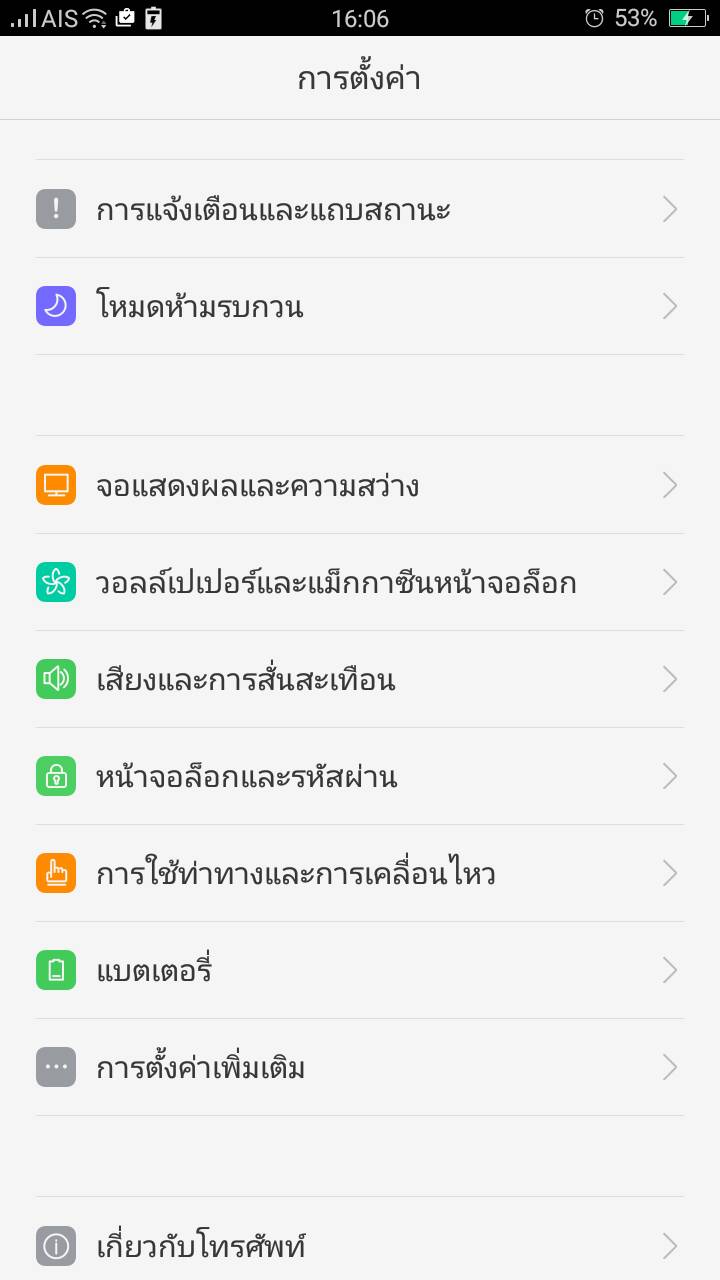Image resolution: width=720 pixels, height=1280 pixels.
Task: Go to จอแสดงผลและความสว่าง
Action: coord(257,486)
